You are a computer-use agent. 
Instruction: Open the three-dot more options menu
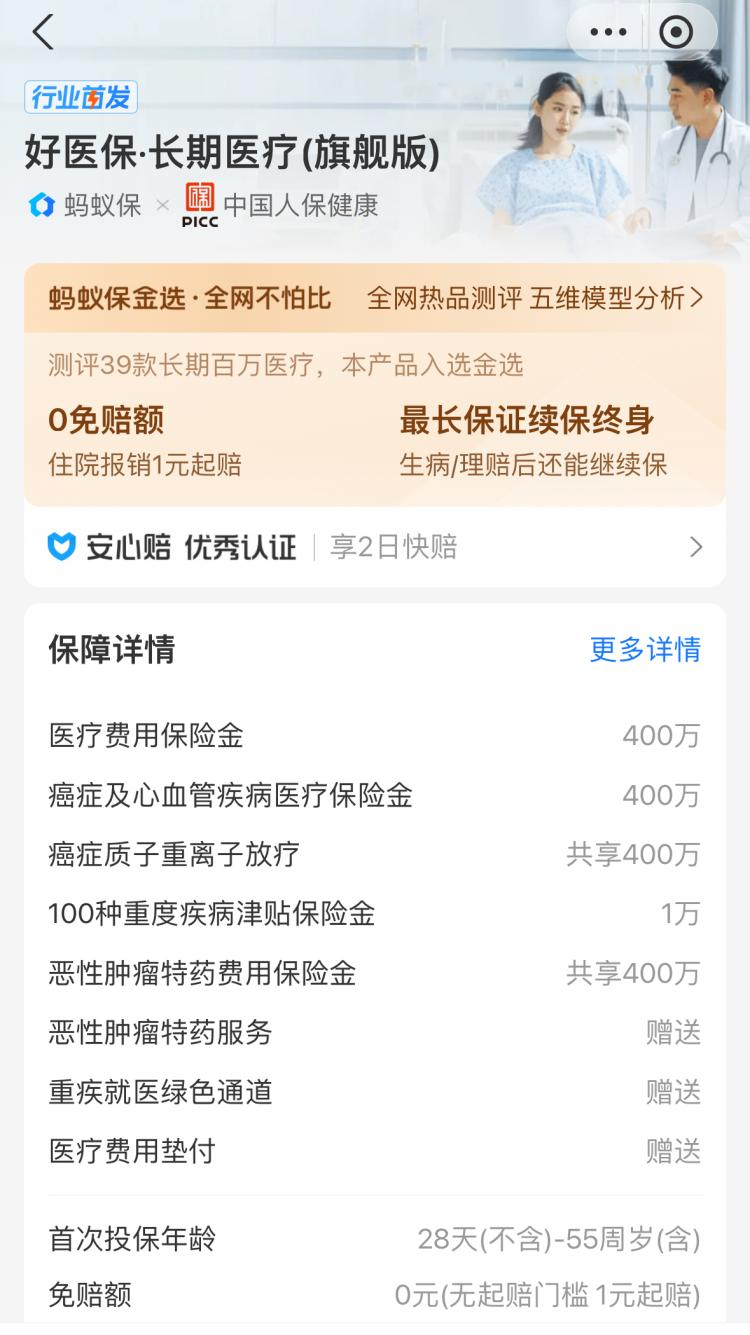[608, 33]
